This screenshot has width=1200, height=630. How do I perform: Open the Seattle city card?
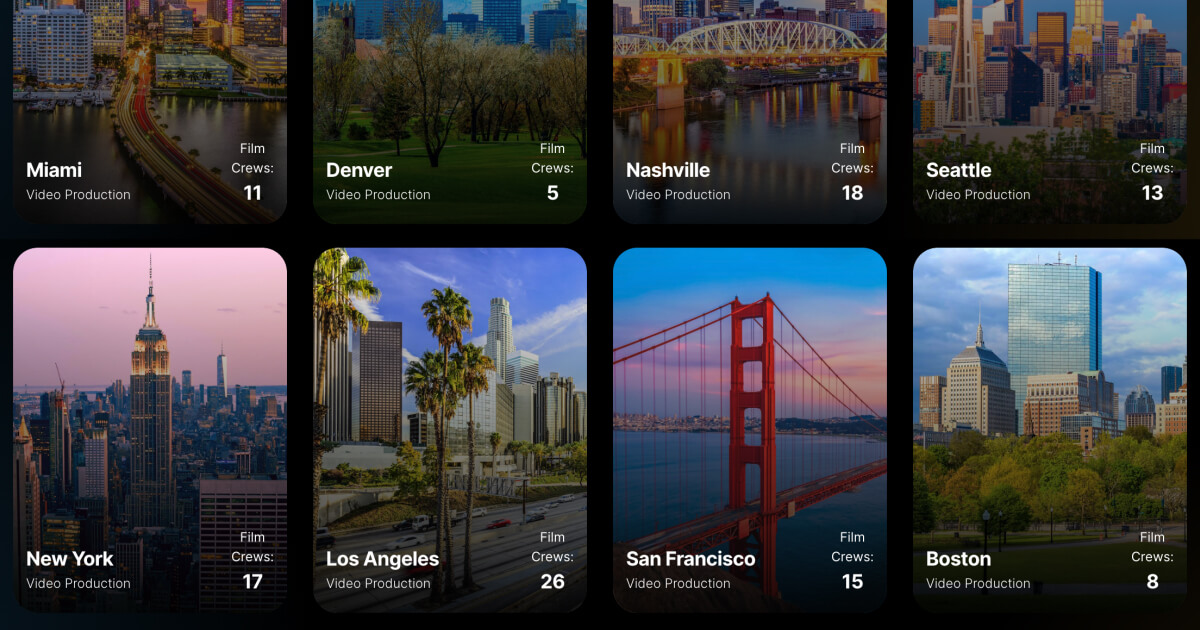(1050, 110)
